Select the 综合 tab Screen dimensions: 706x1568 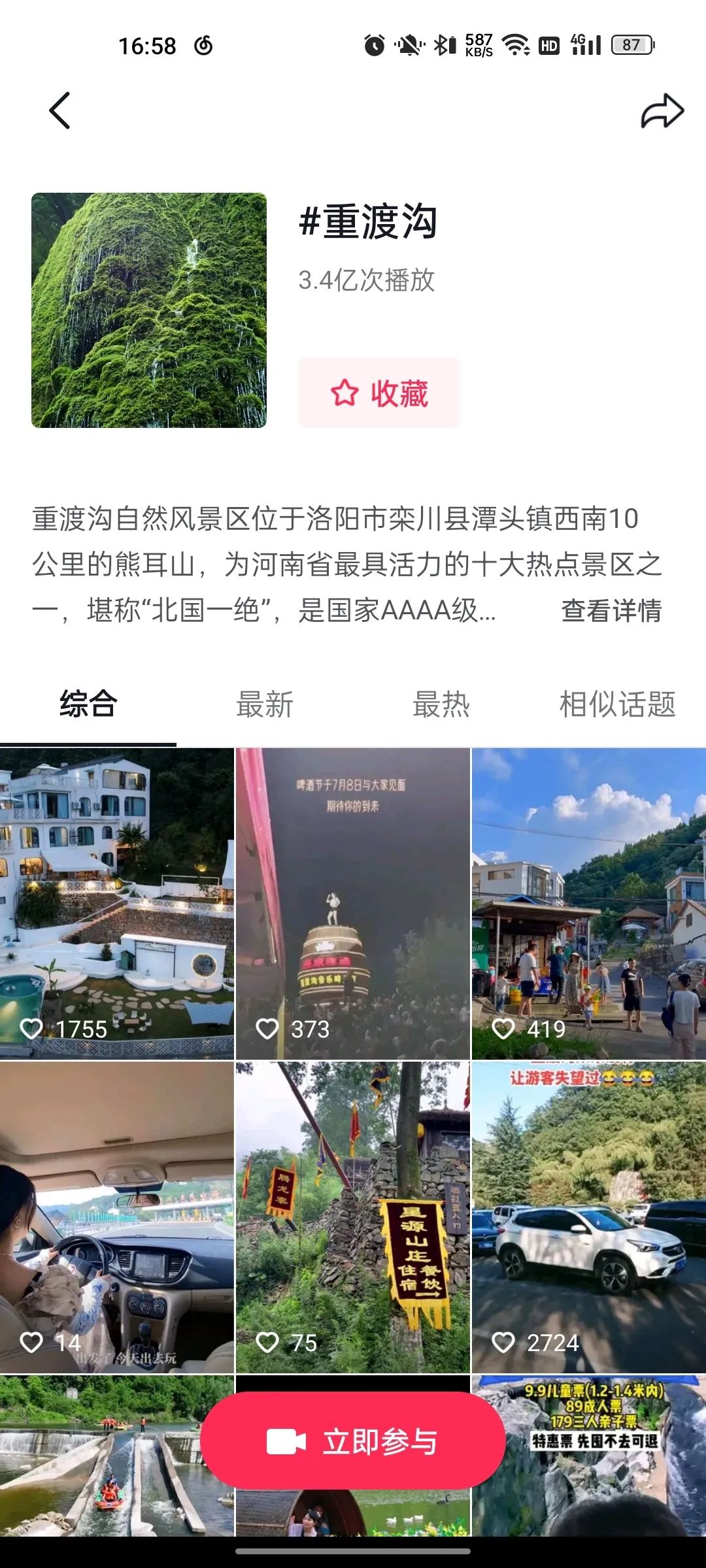click(x=88, y=705)
